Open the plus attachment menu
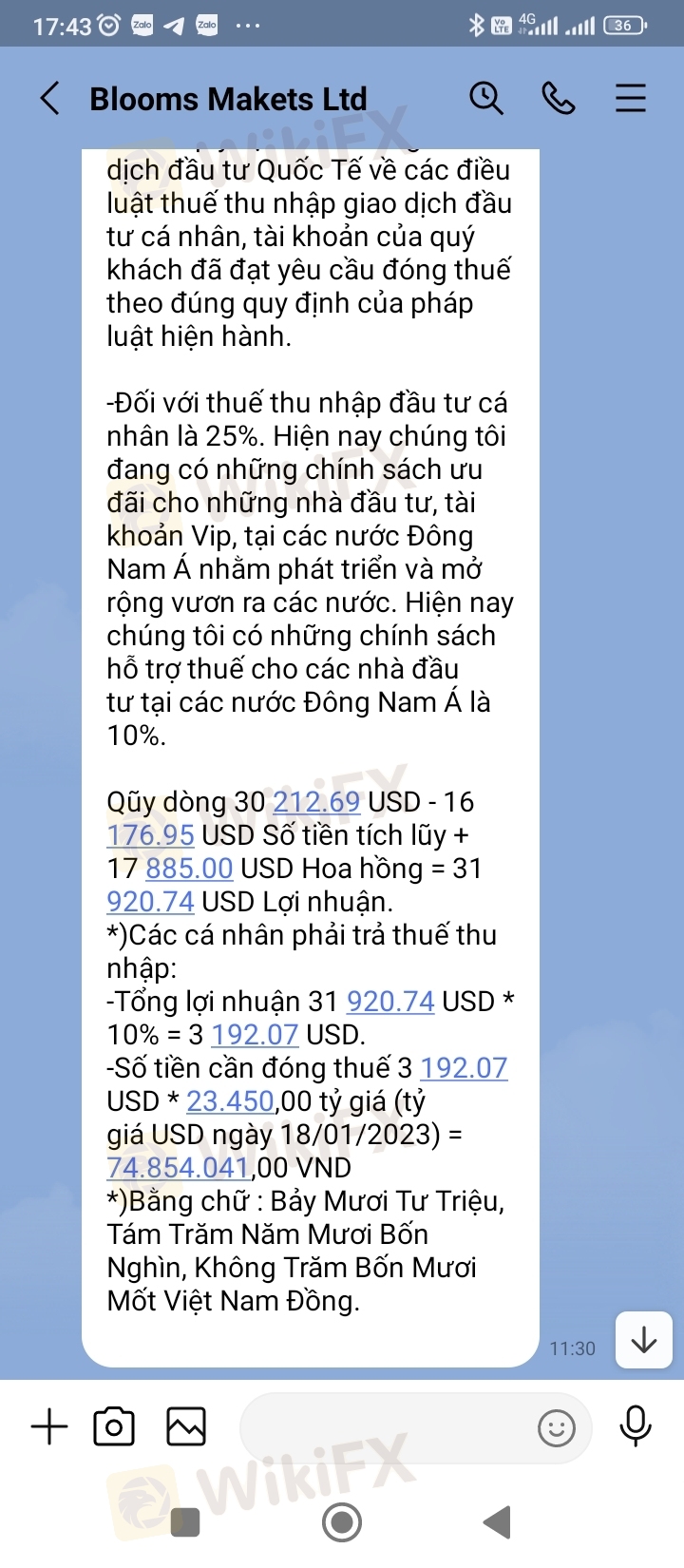The height and width of the screenshot is (1568, 684). click(49, 1427)
